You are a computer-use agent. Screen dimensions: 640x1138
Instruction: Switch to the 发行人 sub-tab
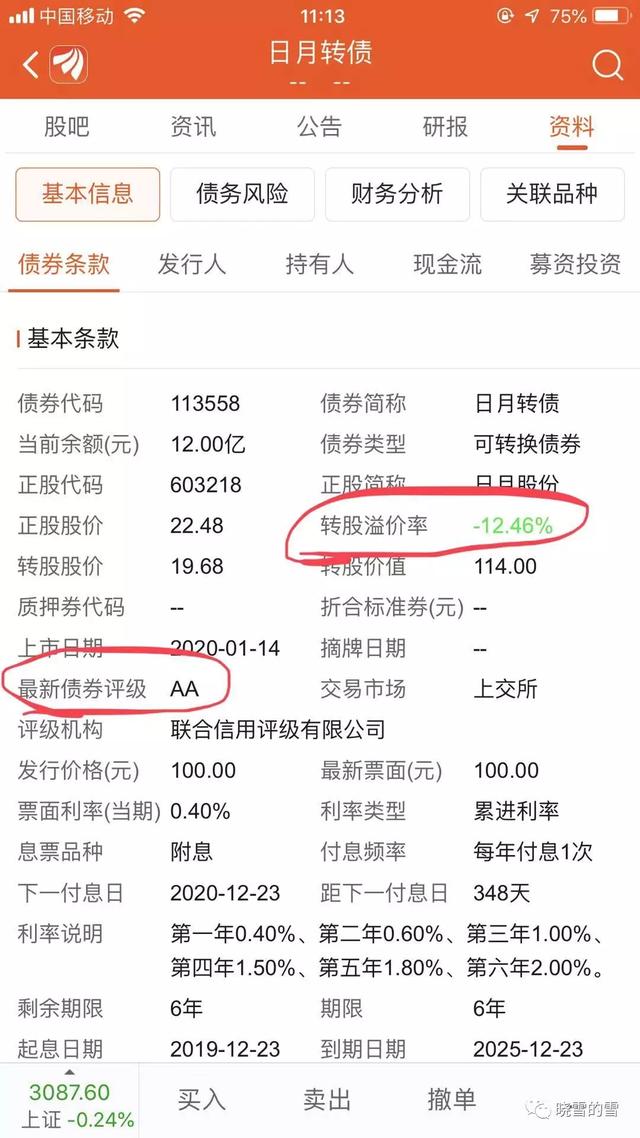(192, 264)
